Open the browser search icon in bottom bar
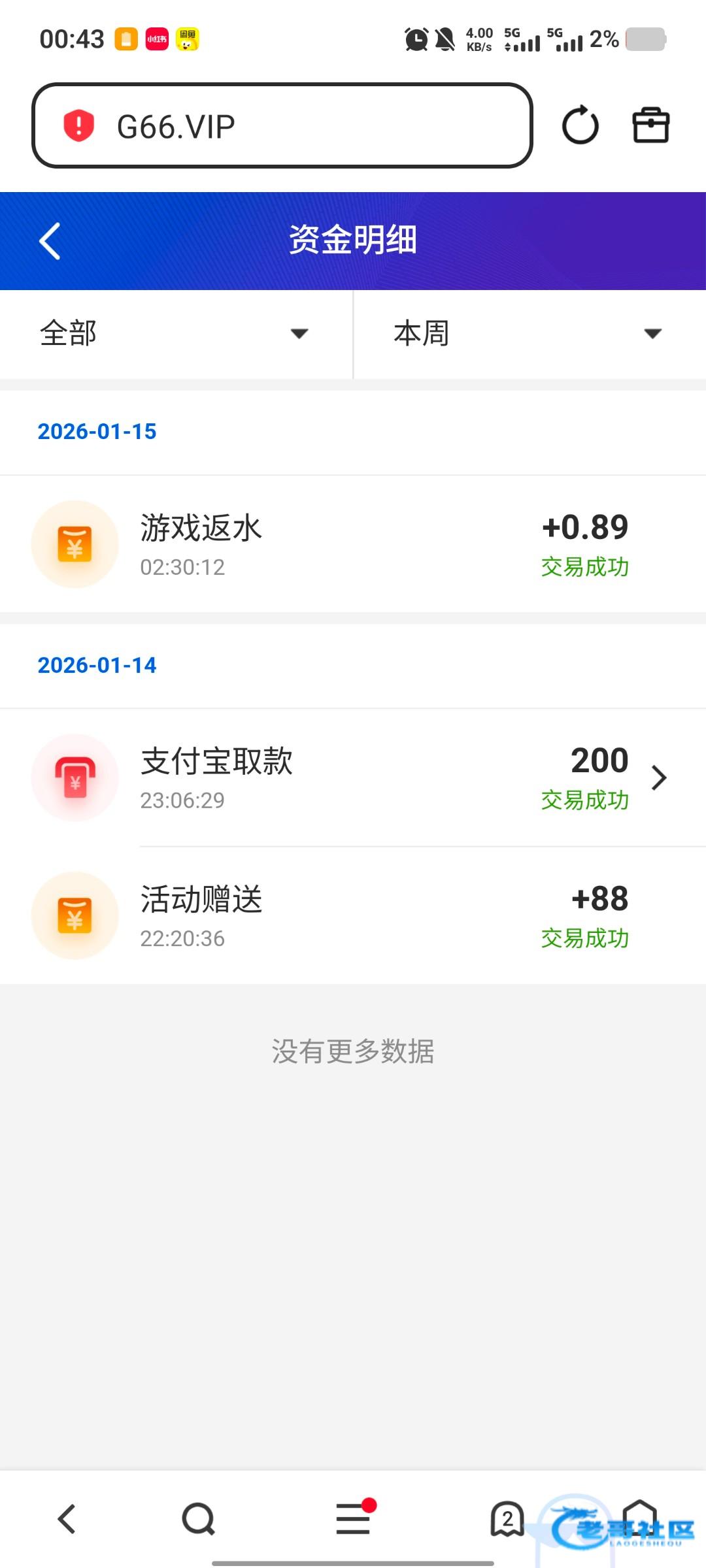Viewport: 706px width, 1568px height. tap(199, 1518)
